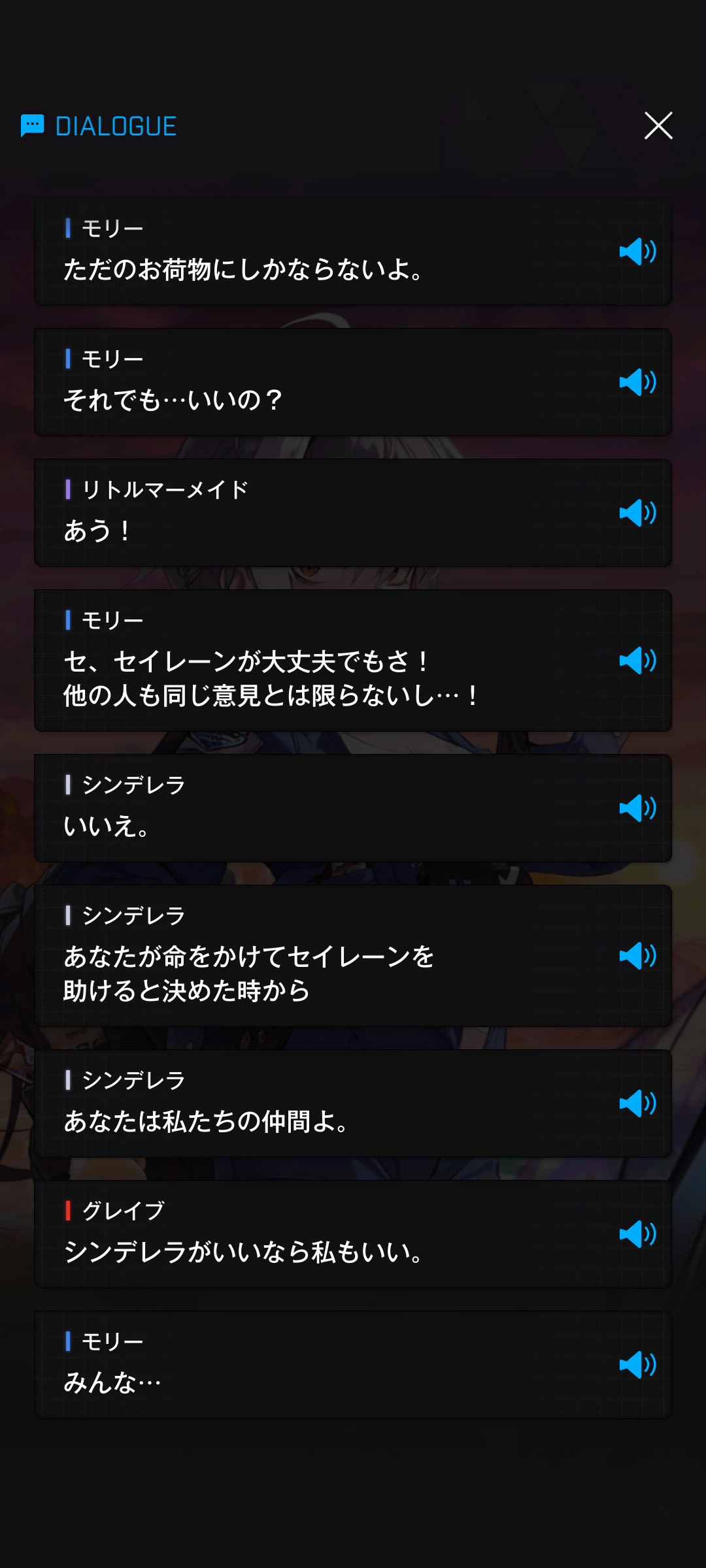
Task: Play voice for それでも…いいの？
Action: point(638,382)
